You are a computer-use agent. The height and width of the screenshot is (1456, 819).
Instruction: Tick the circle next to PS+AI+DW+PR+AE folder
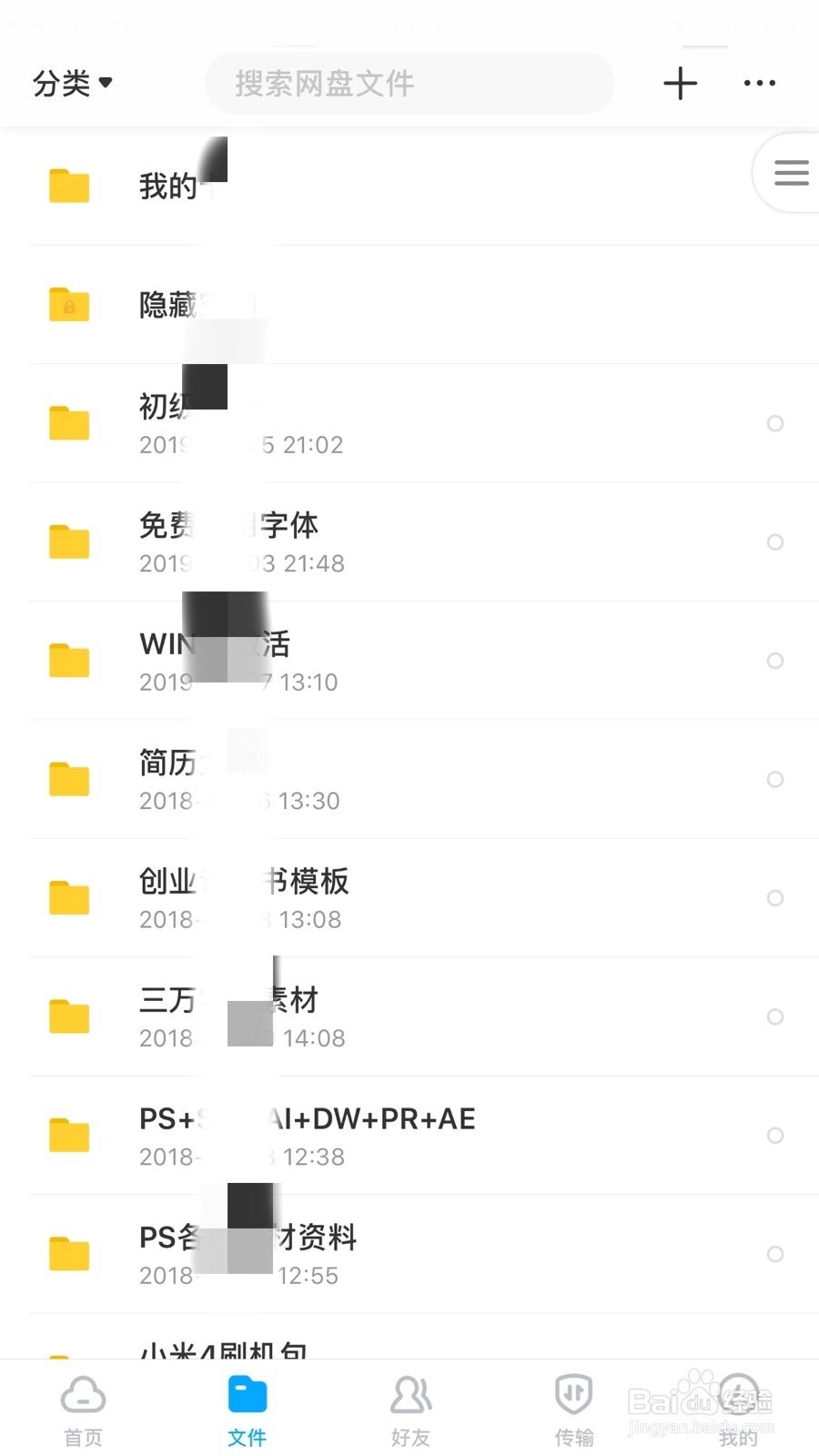[775, 1136]
